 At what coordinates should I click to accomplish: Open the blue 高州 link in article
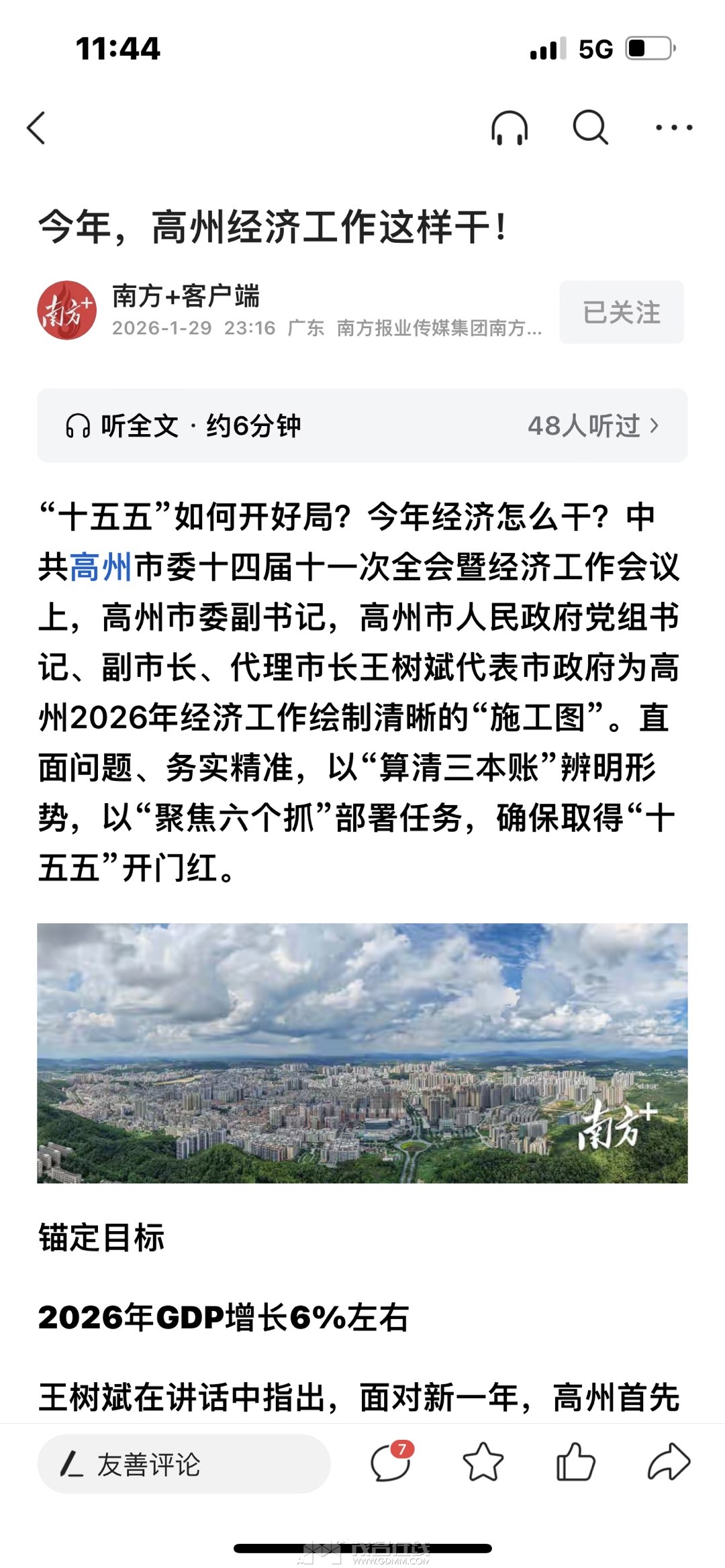100,567
